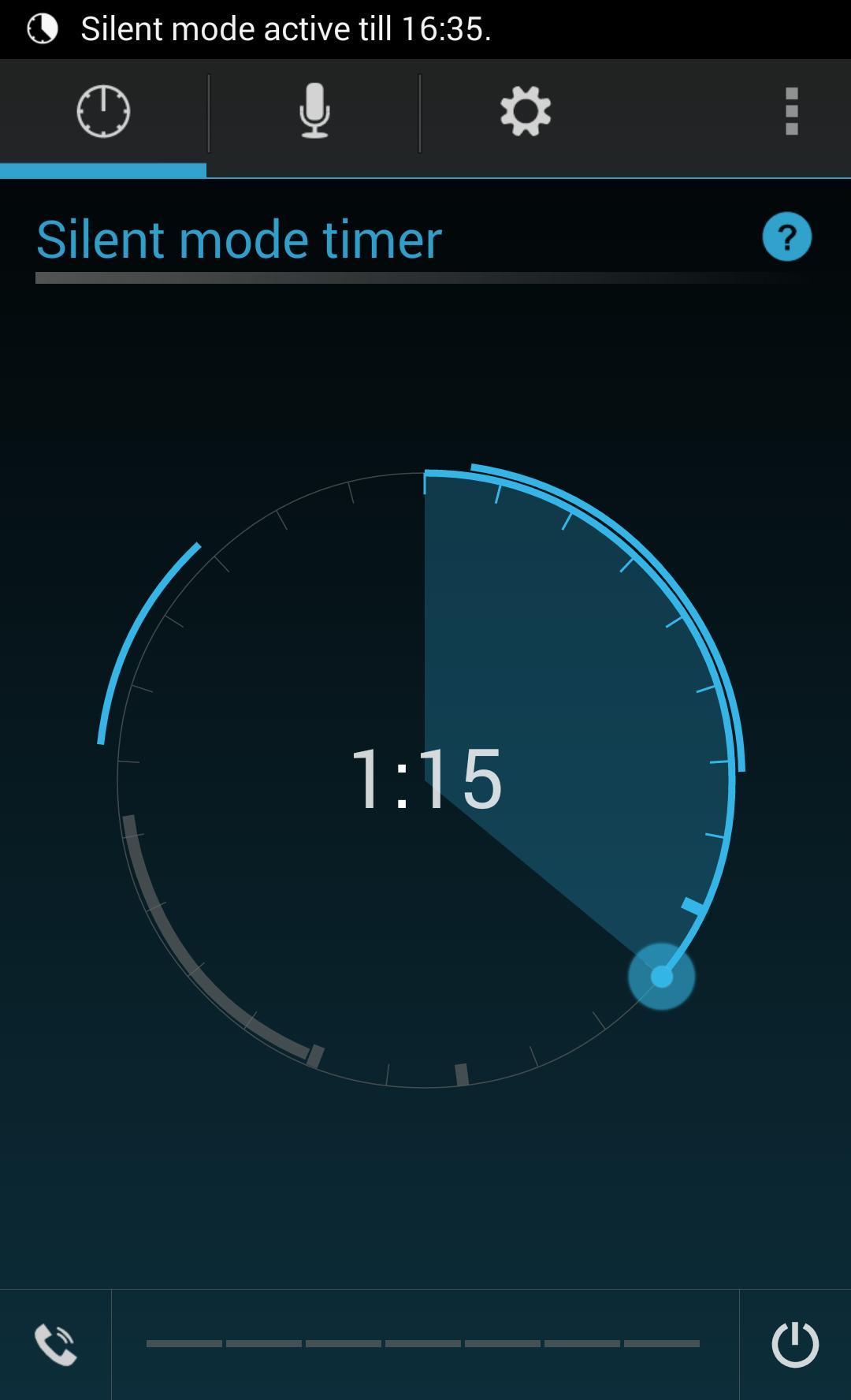
Task: Switch to the timer clock tab
Action: 103,112
